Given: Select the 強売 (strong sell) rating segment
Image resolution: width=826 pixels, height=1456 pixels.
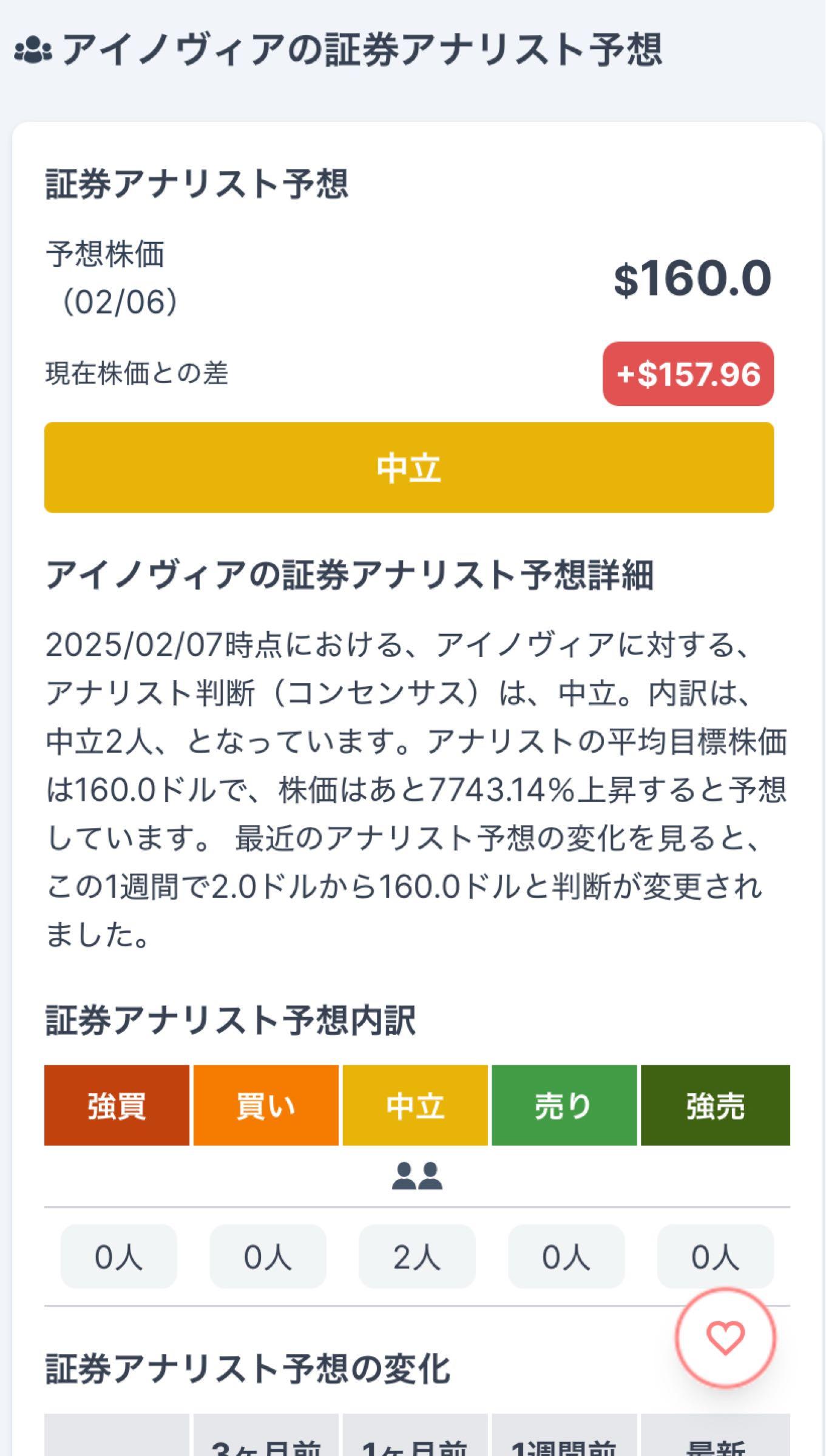Looking at the screenshot, I should [716, 1105].
